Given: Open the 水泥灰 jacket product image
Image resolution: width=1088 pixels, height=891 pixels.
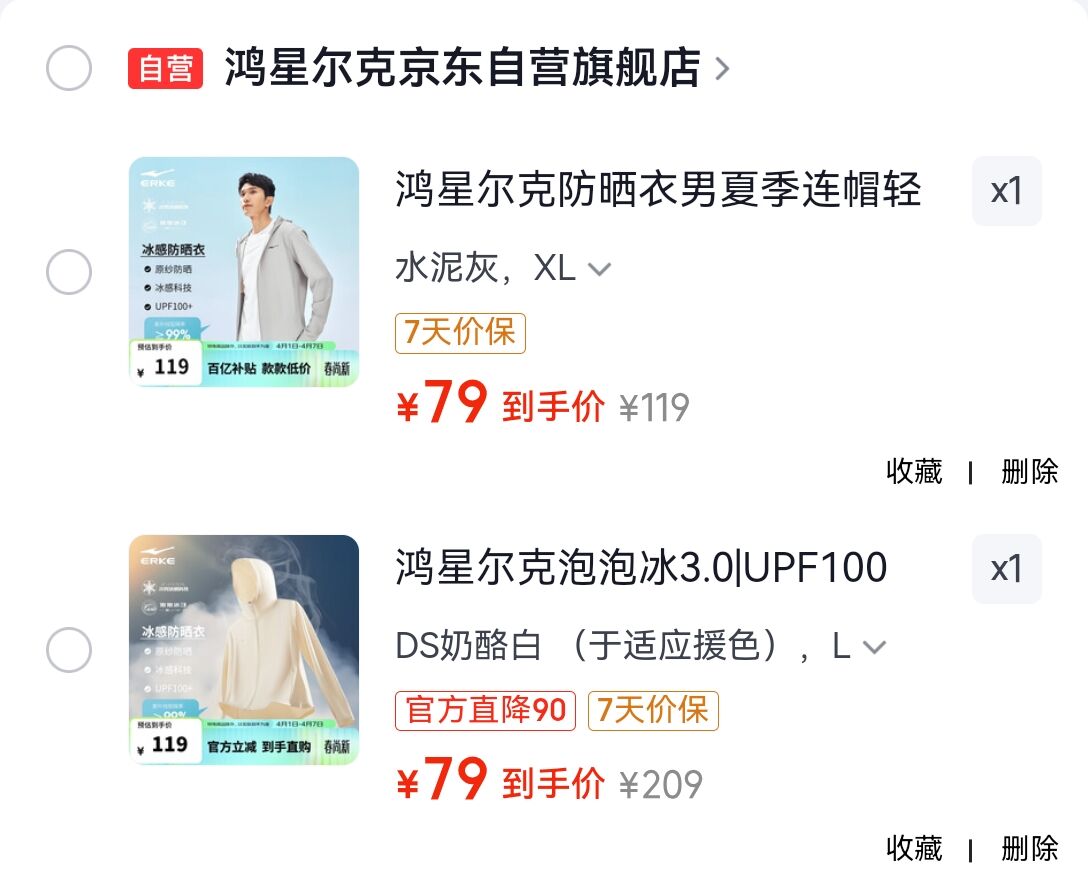Looking at the screenshot, I should 244,272.
